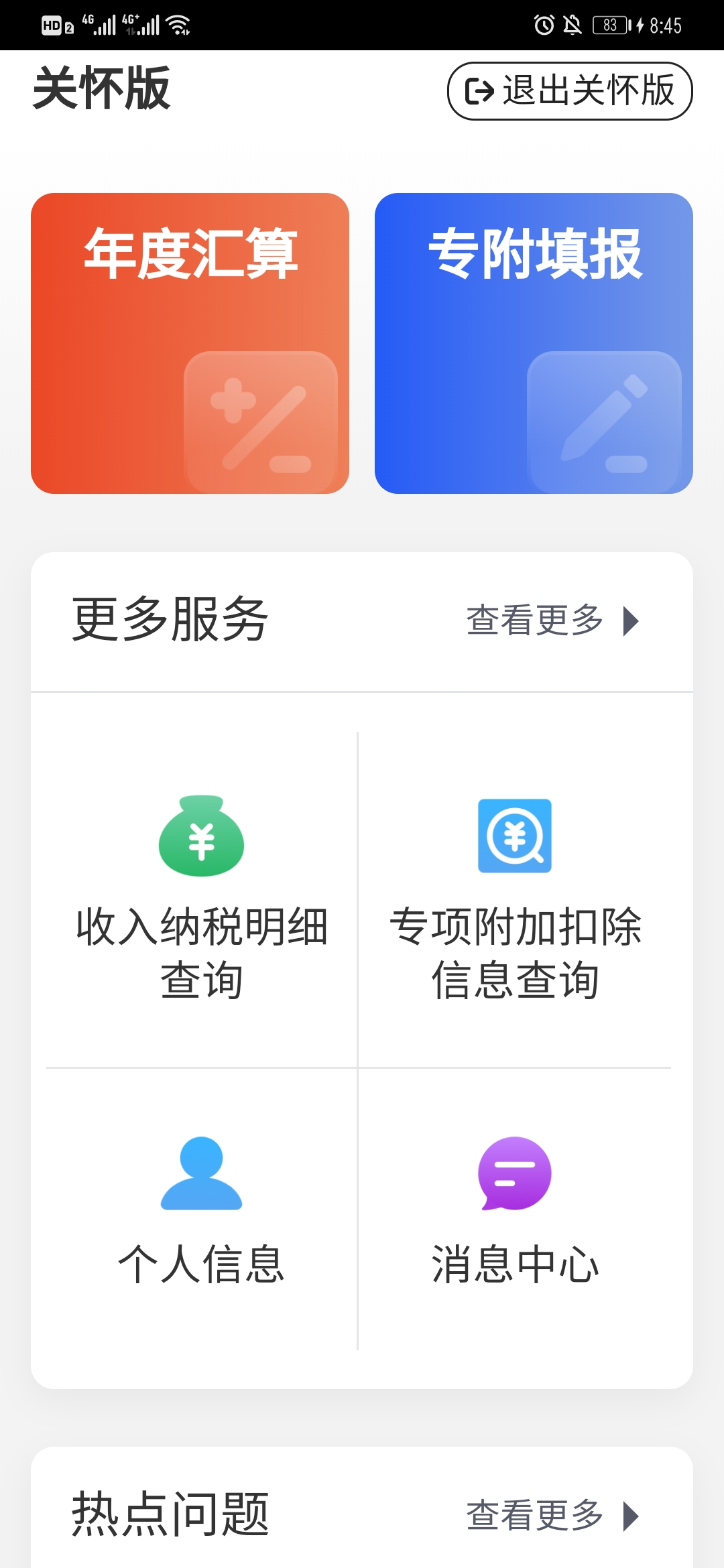Open the 年度汇算 card
The height and width of the screenshot is (1568, 724).
point(190,343)
